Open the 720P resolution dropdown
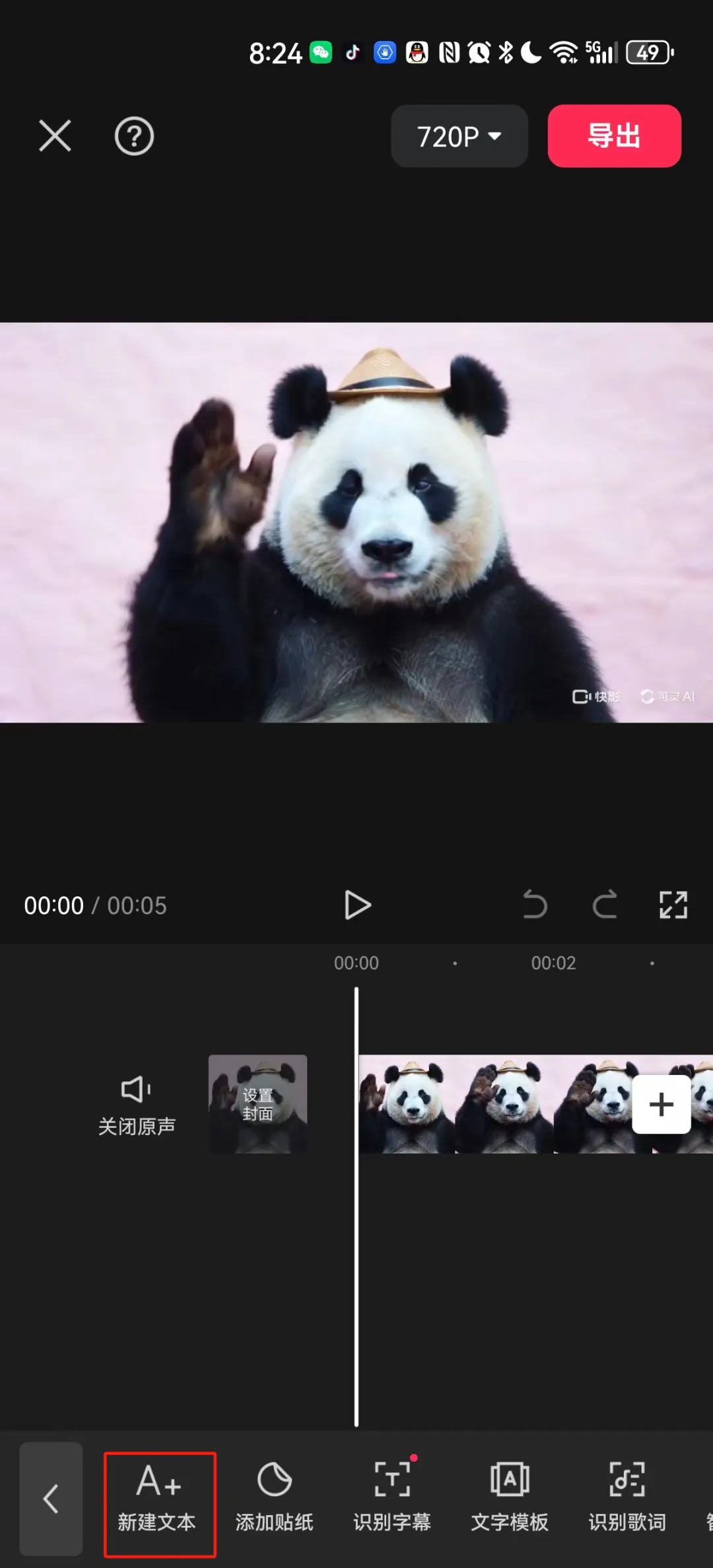Image resolution: width=713 pixels, height=1568 pixels. click(459, 137)
